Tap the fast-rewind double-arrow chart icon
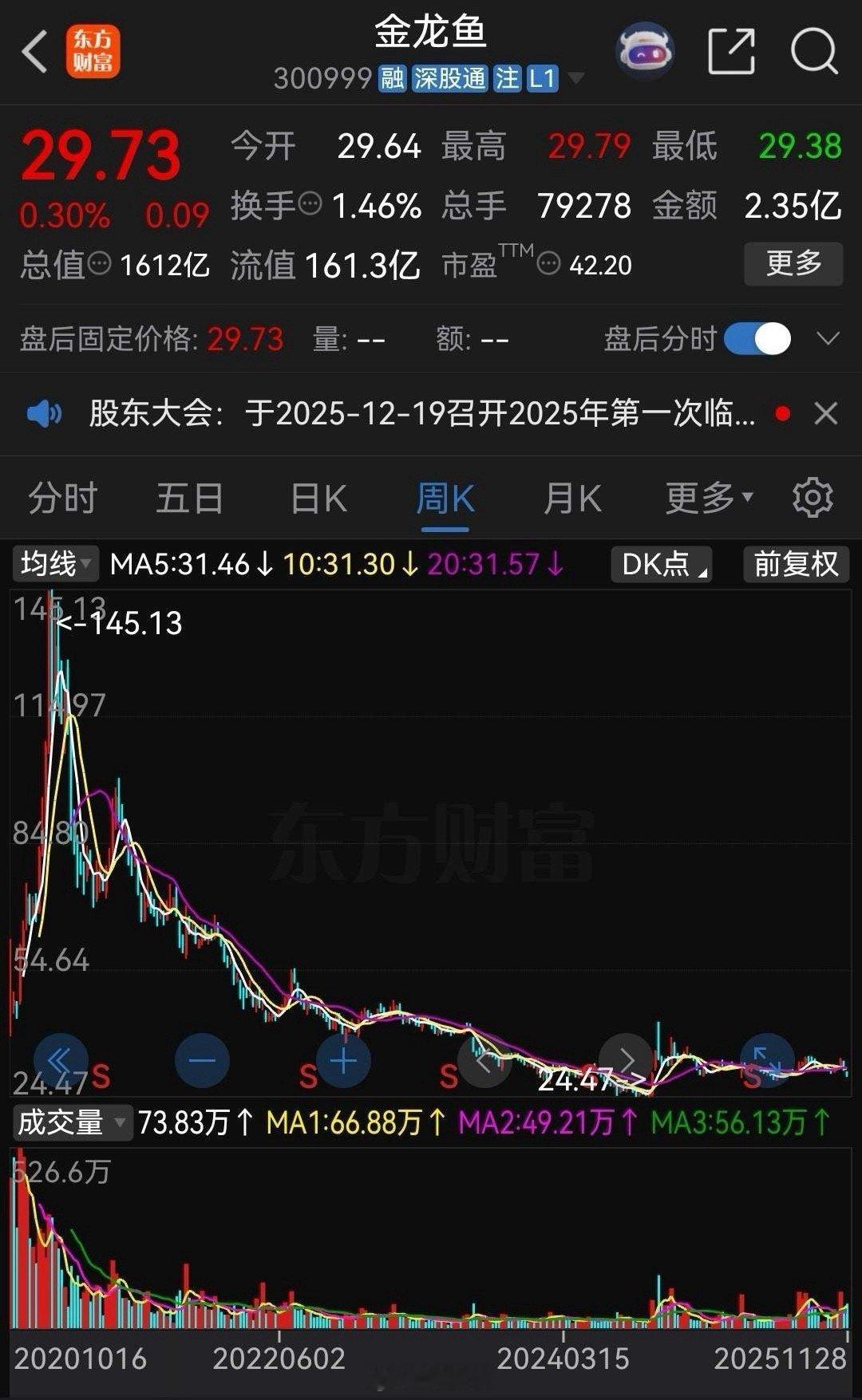Viewport: 862px width, 1400px height. (x=62, y=1059)
